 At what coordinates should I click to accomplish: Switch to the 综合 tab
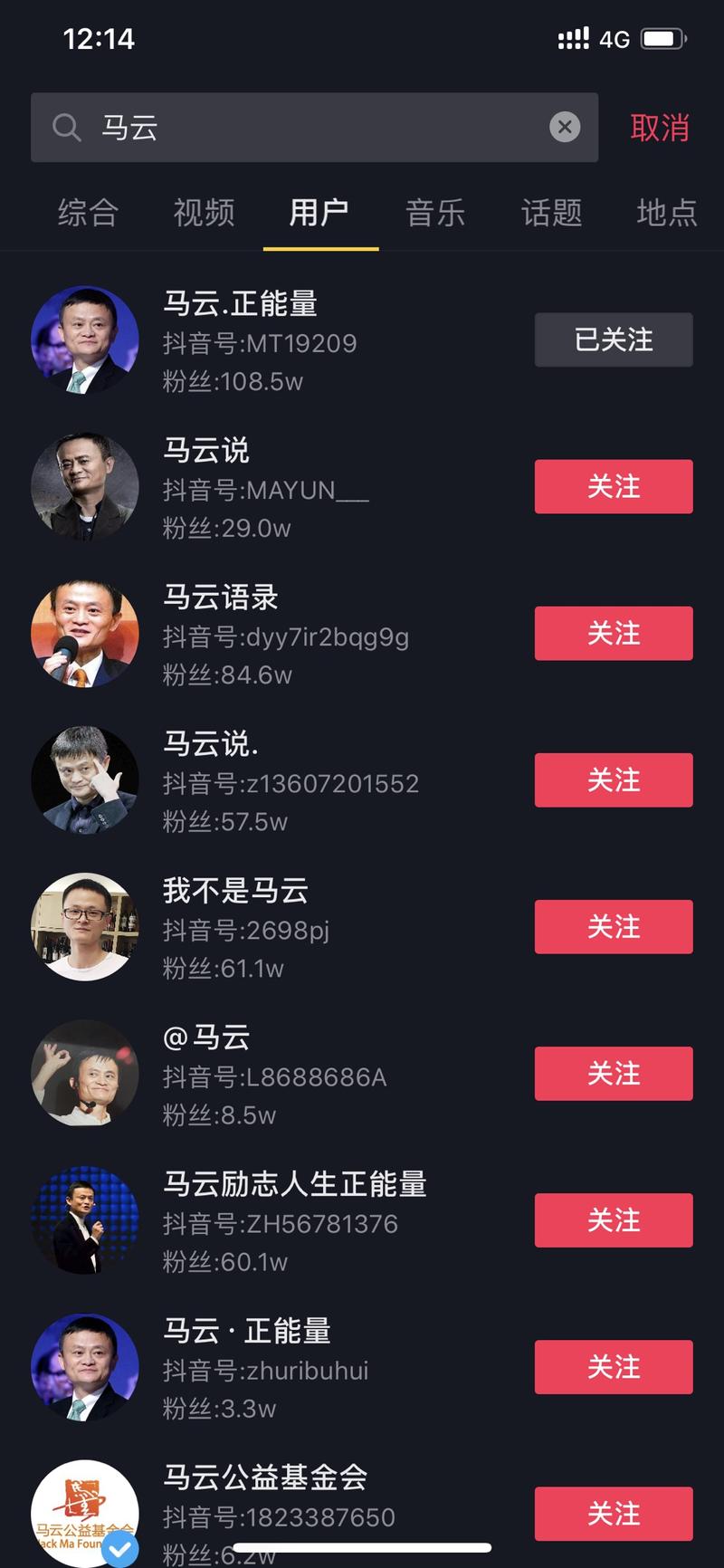88,214
